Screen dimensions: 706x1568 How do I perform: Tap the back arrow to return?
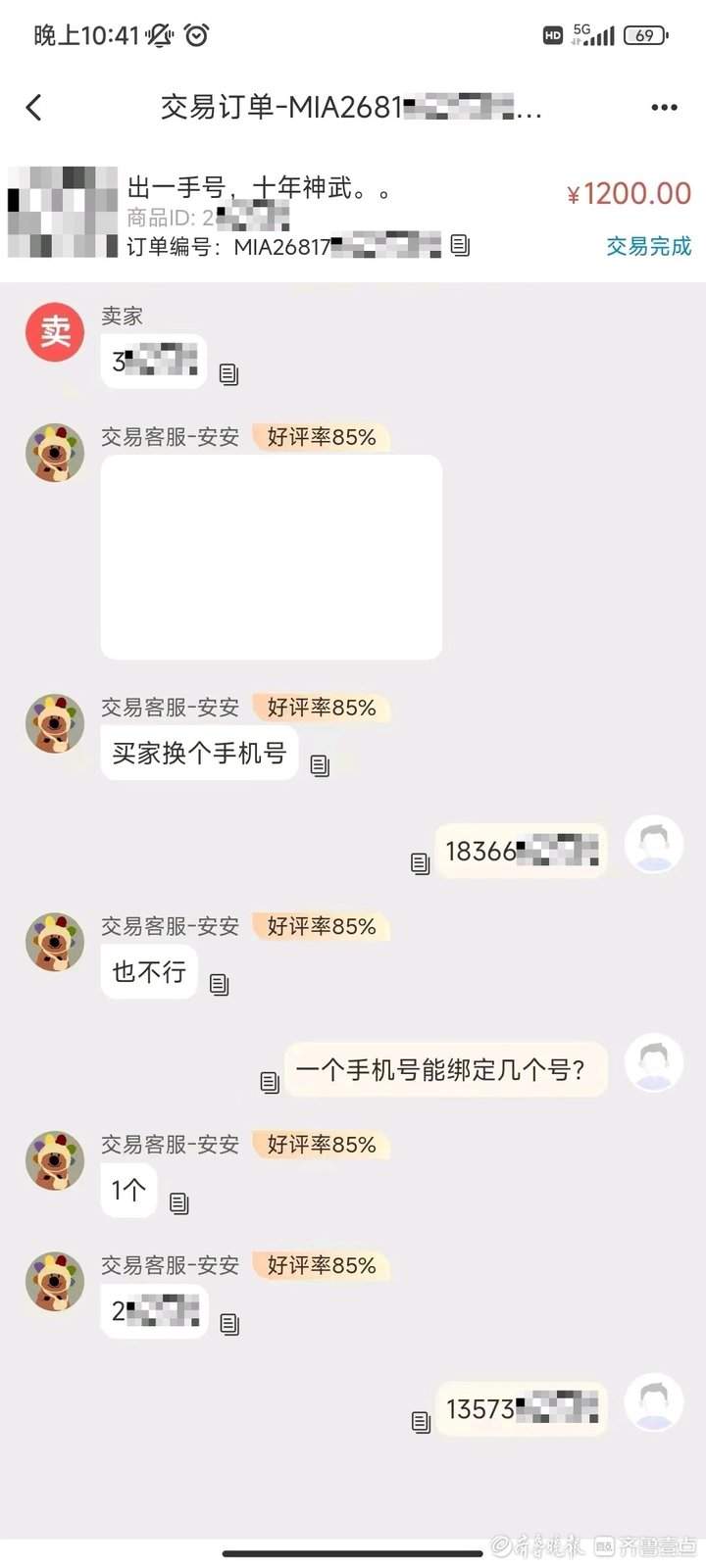point(34,107)
